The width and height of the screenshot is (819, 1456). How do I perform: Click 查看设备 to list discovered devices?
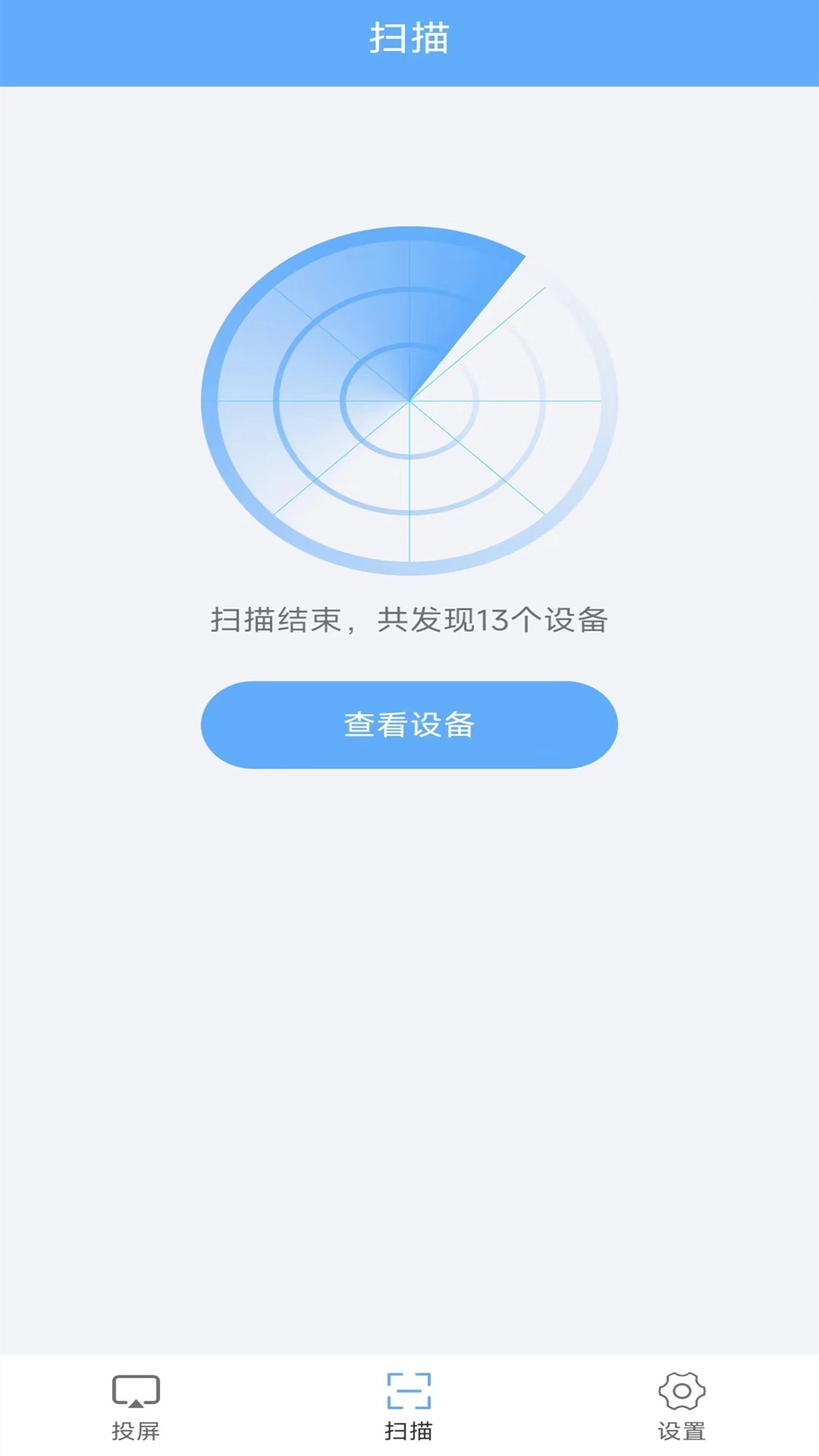(409, 724)
